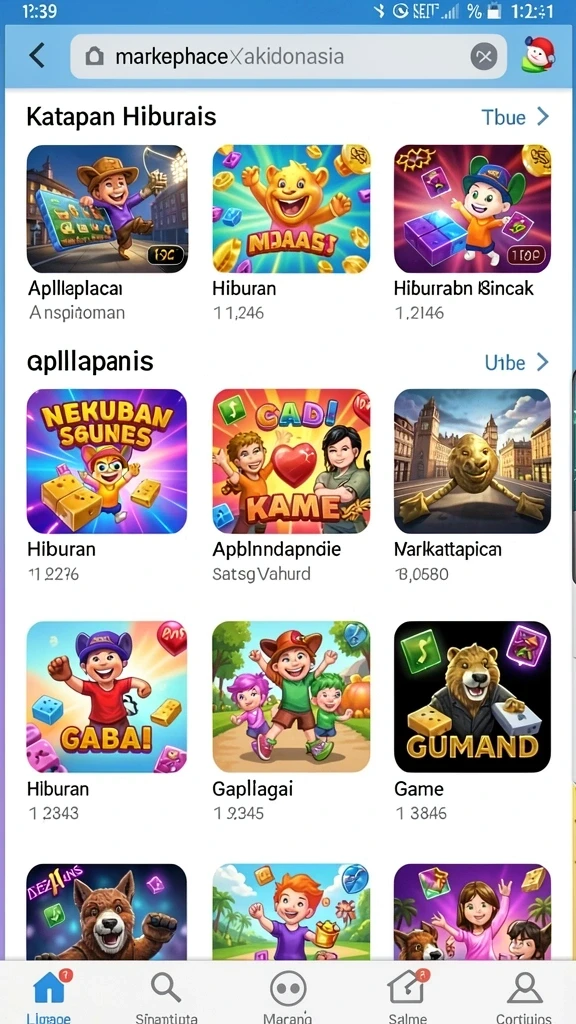Screen dimensions: 576x1024
Task: Clear the address field with the X
Action: click(x=484, y=57)
